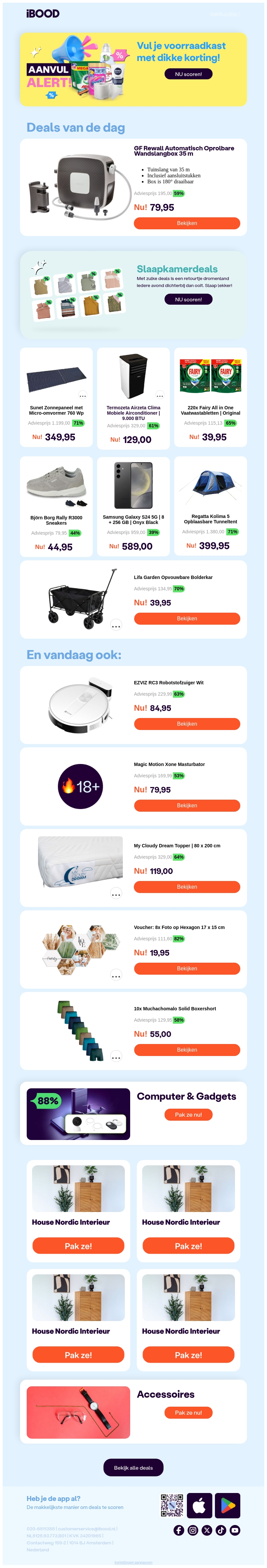The image size is (267, 1568).
Task: Tap Bekijken for 10x Muchachomalo Boxershort
Action: (x=187, y=1050)
